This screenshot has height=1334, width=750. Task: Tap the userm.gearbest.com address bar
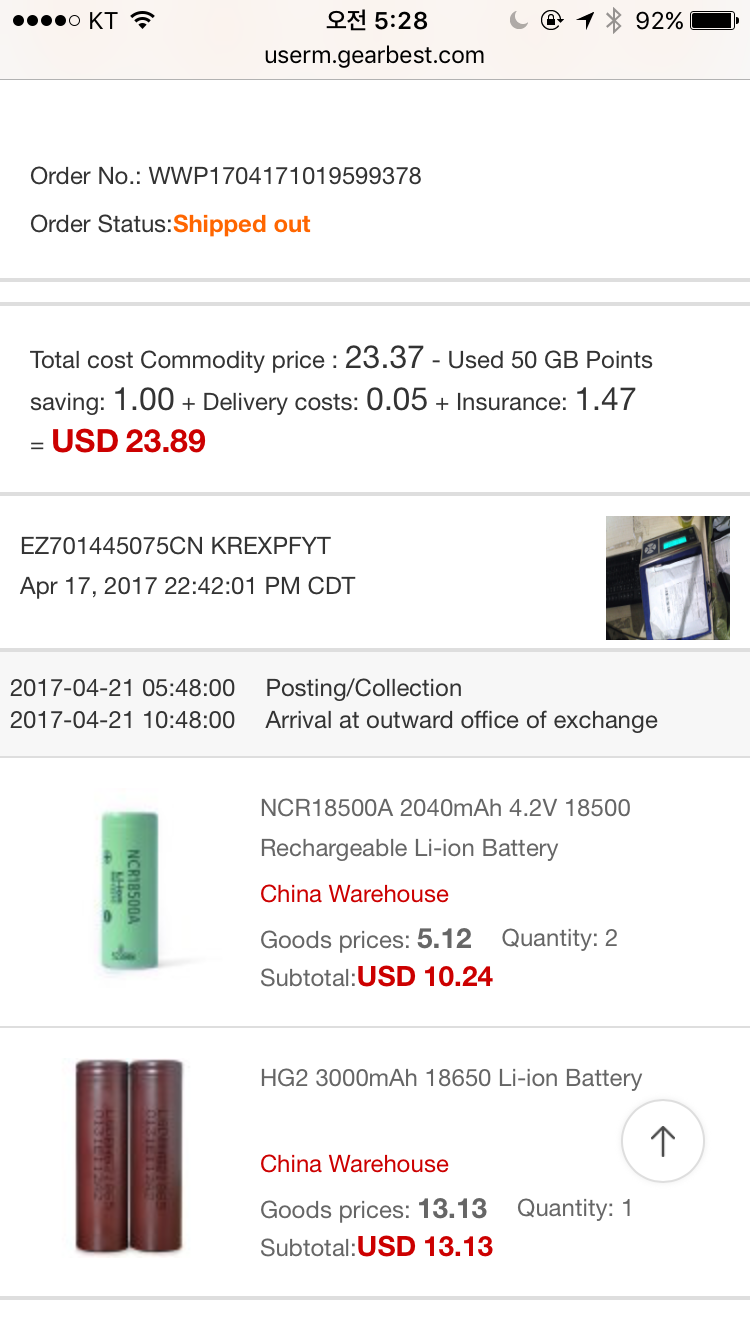click(375, 56)
